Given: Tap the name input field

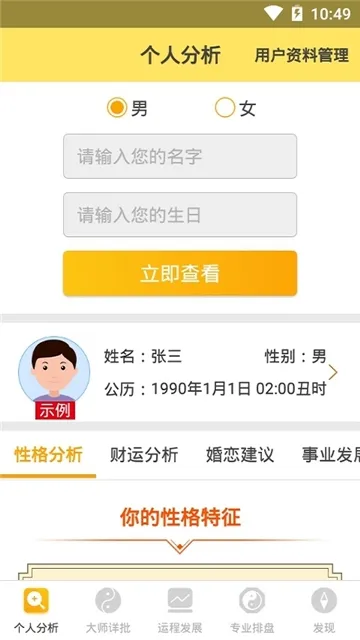Looking at the screenshot, I should pyautogui.click(x=180, y=156).
